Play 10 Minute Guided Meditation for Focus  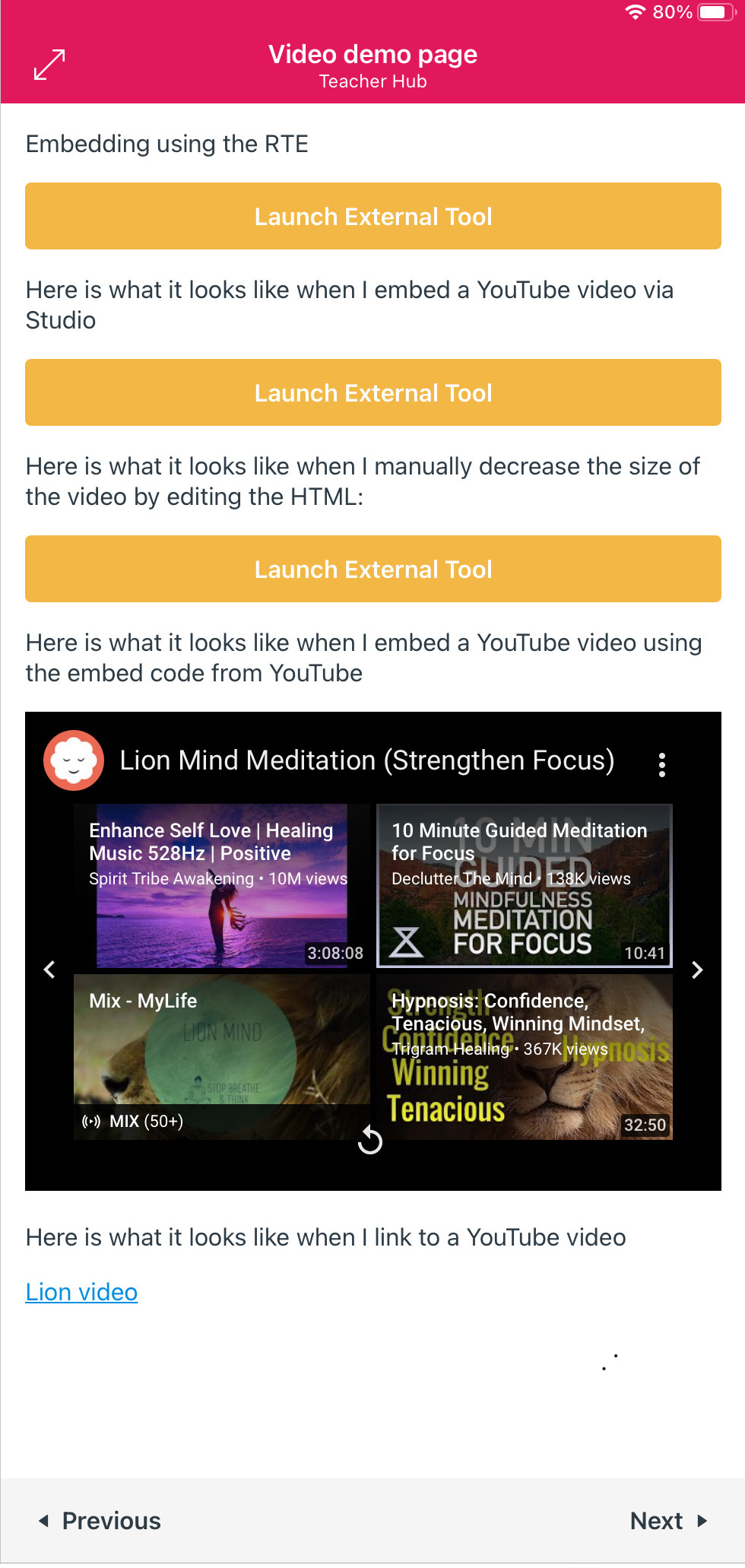pos(525,886)
